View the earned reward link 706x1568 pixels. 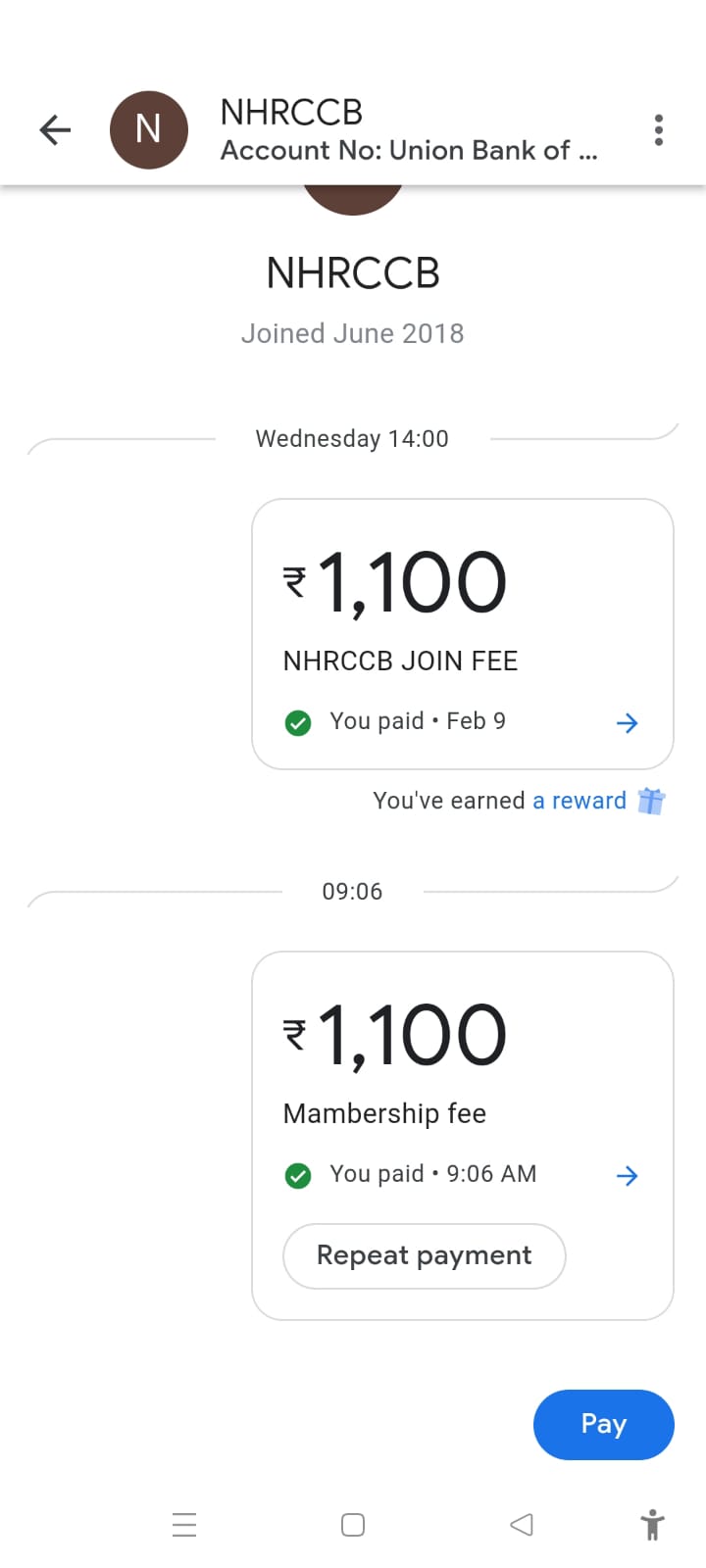pos(580,801)
